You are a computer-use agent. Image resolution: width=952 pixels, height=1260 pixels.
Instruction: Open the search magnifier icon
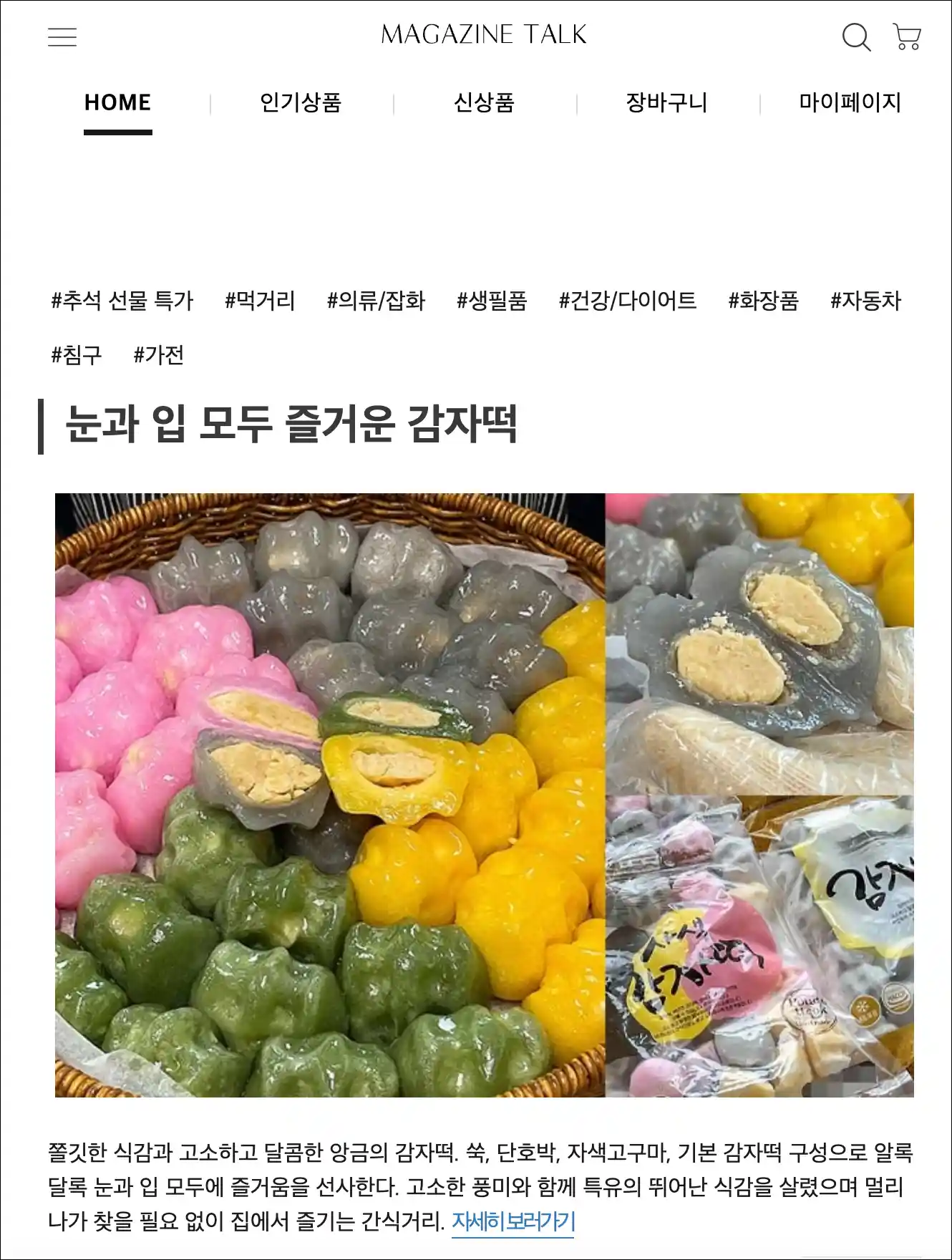pyautogui.click(x=855, y=37)
